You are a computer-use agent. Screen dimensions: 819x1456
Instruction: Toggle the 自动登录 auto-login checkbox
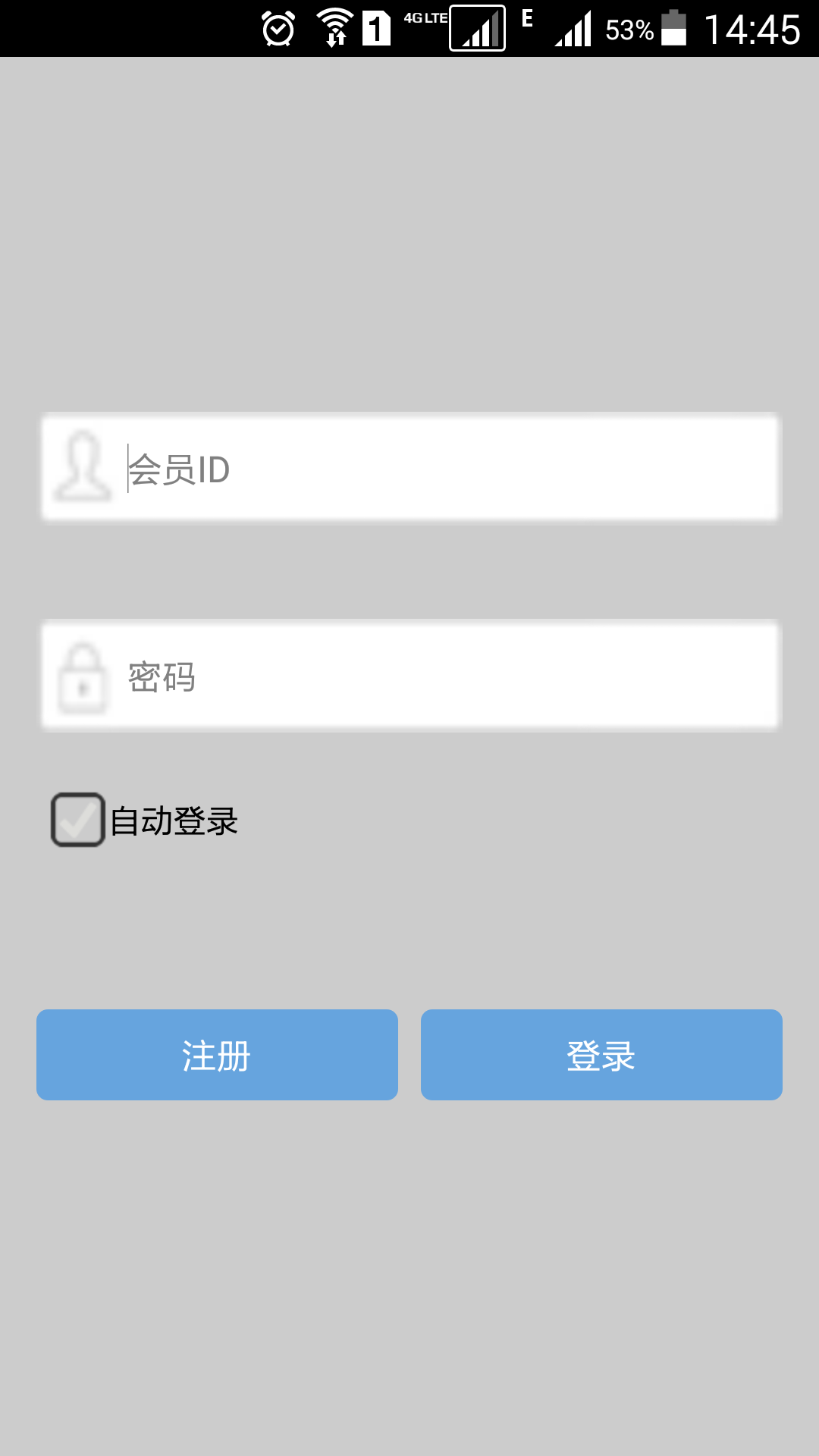point(78,820)
